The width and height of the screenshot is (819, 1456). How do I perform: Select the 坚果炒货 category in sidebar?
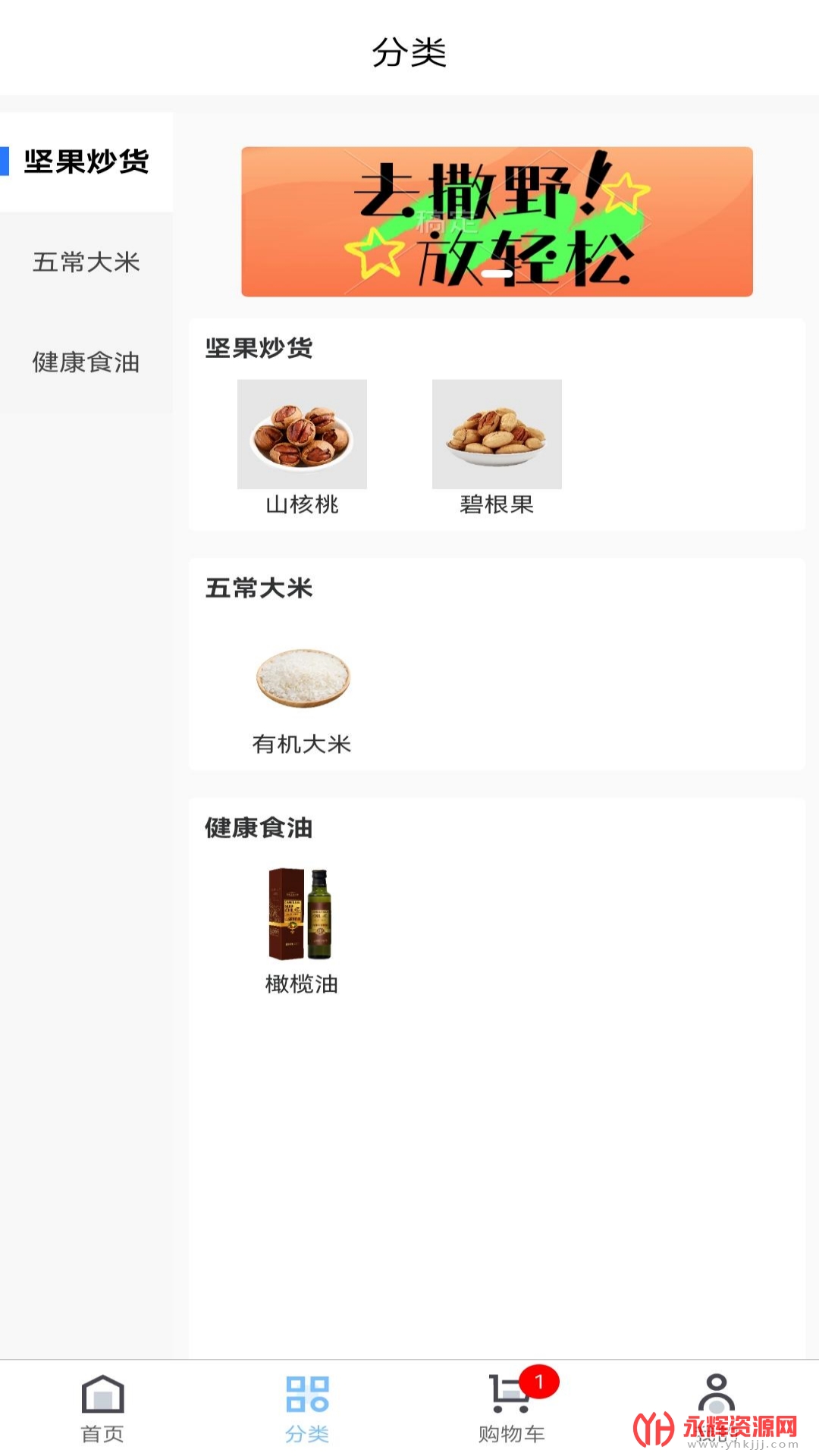(86, 162)
